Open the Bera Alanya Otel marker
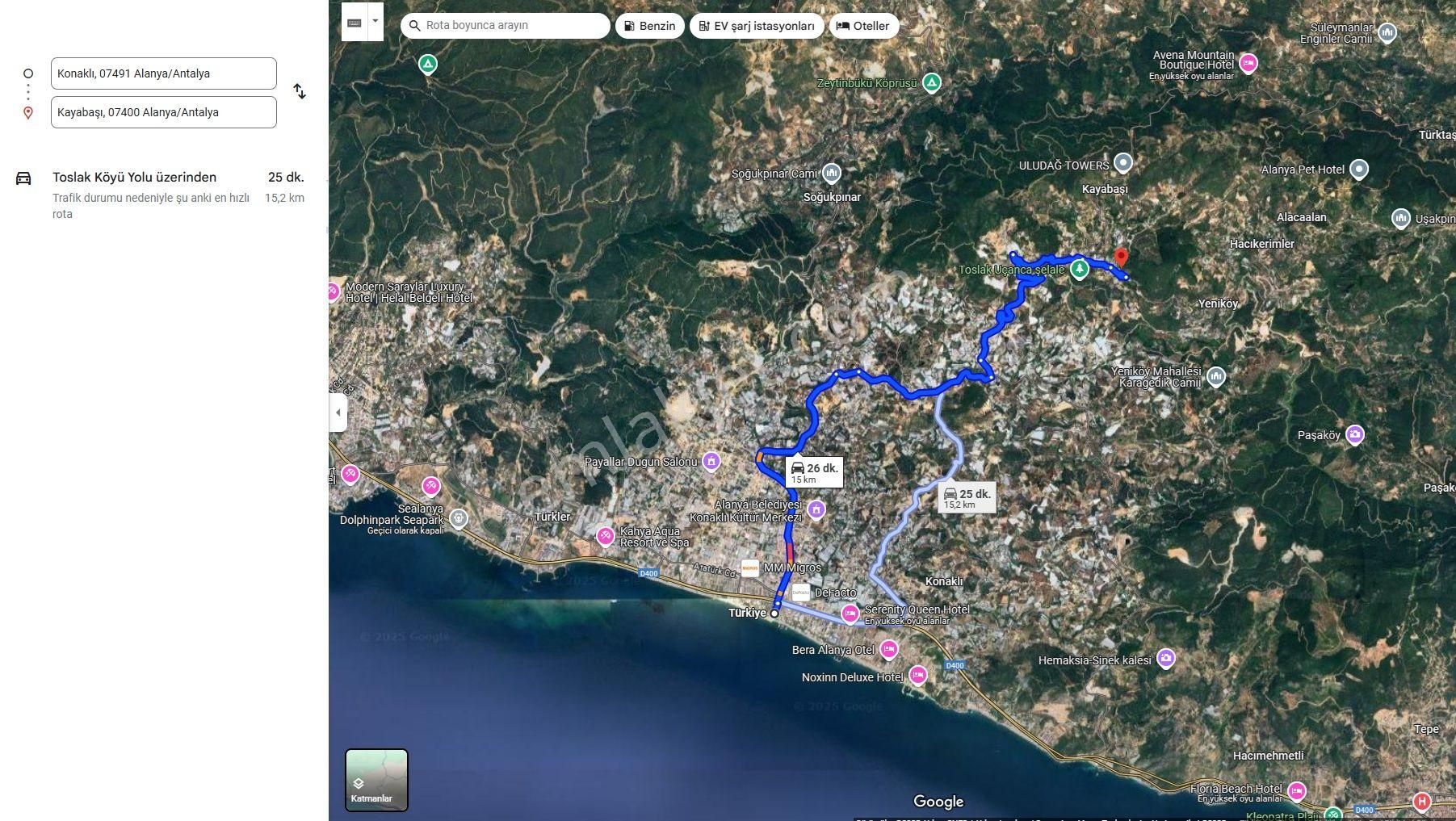The height and width of the screenshot is (821, 1456). [889, 649]
